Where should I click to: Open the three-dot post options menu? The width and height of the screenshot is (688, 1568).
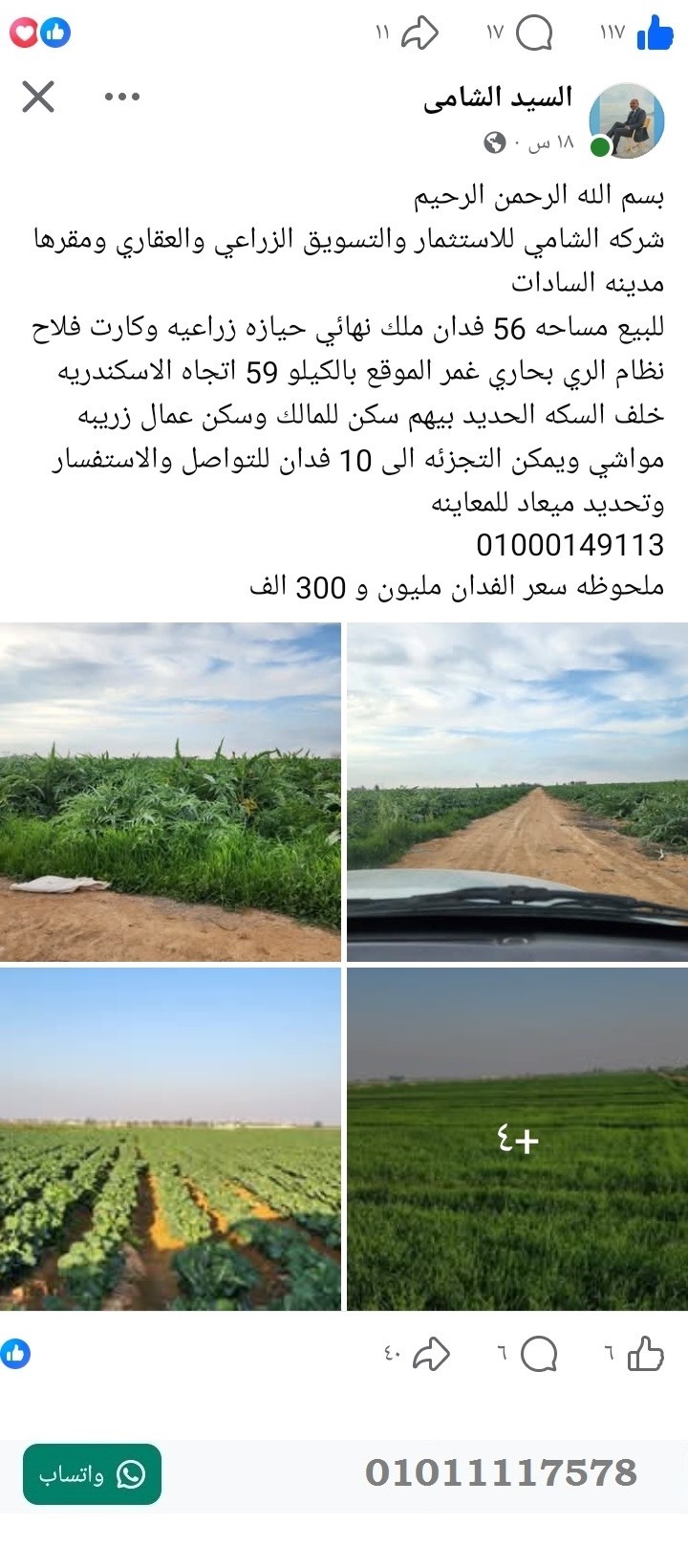click(120, 96)
